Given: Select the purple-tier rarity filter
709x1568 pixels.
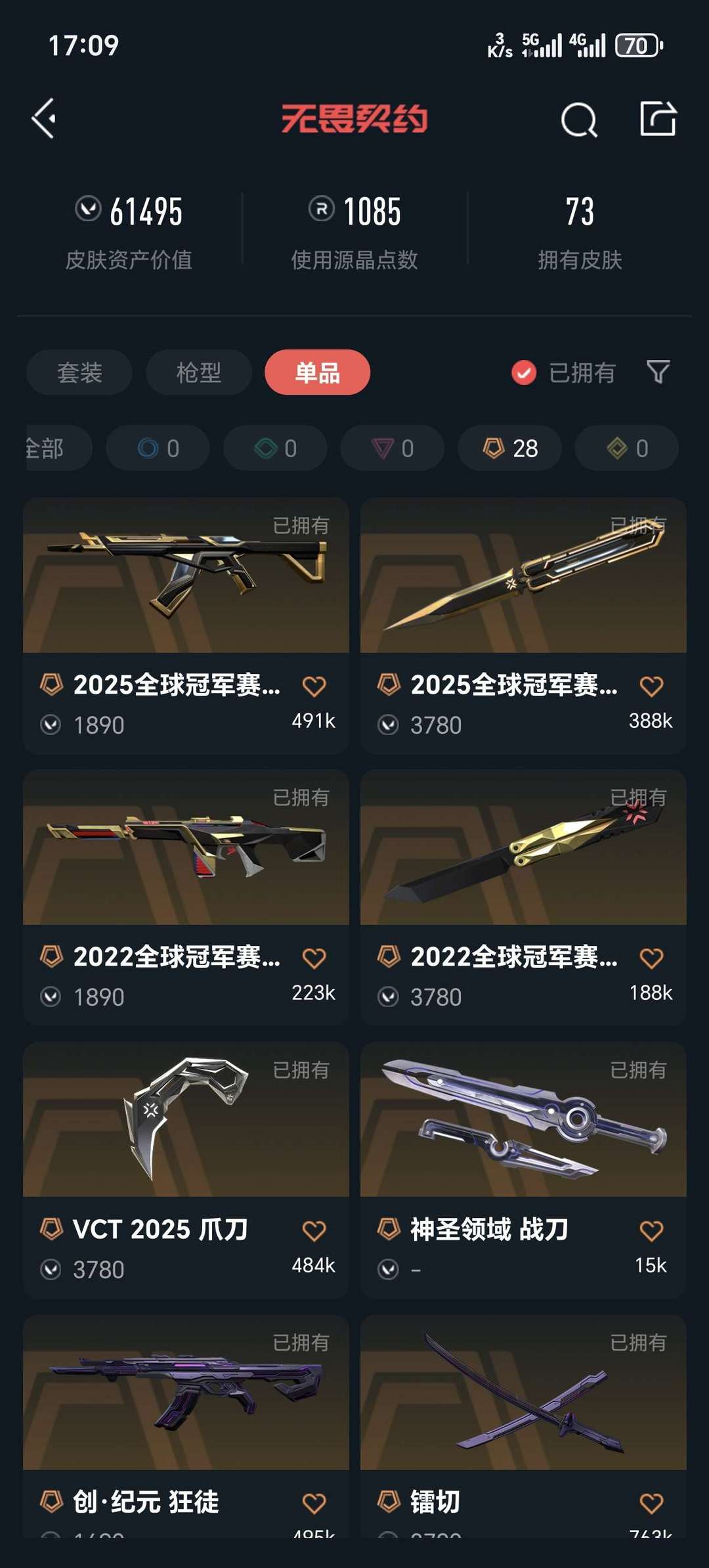Looking at the screenshot, I should [392, 448].
